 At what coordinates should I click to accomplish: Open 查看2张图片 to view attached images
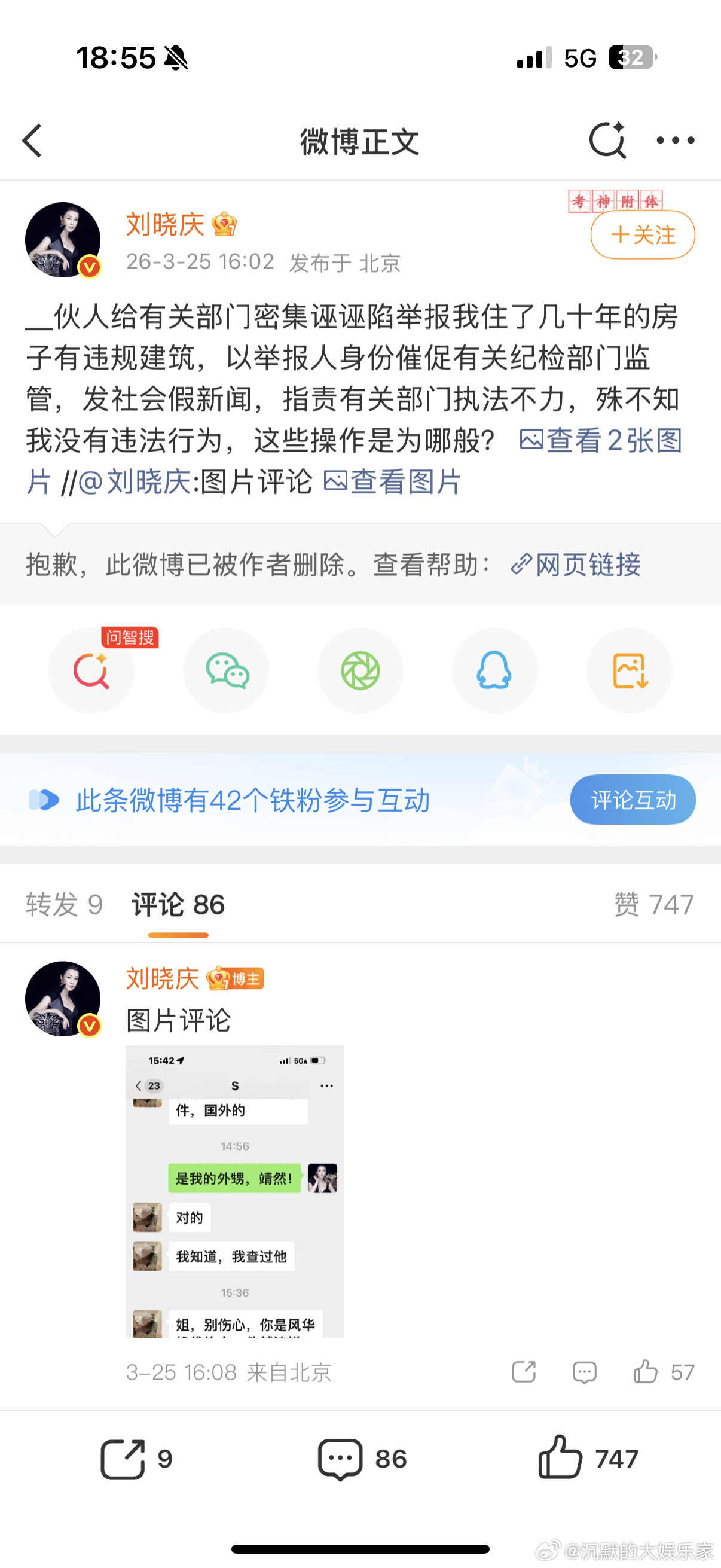(x=601, y=443)
